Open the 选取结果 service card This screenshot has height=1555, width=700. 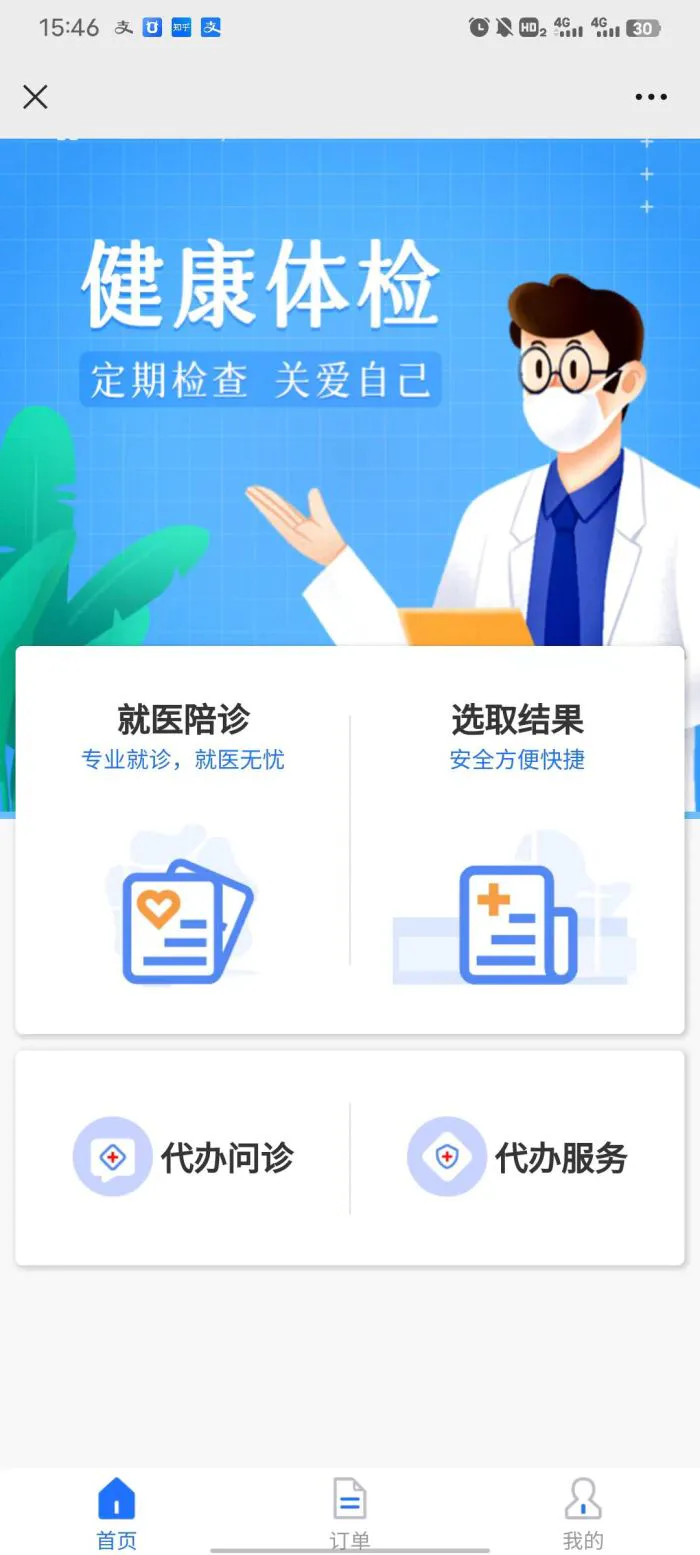[517, 840]
